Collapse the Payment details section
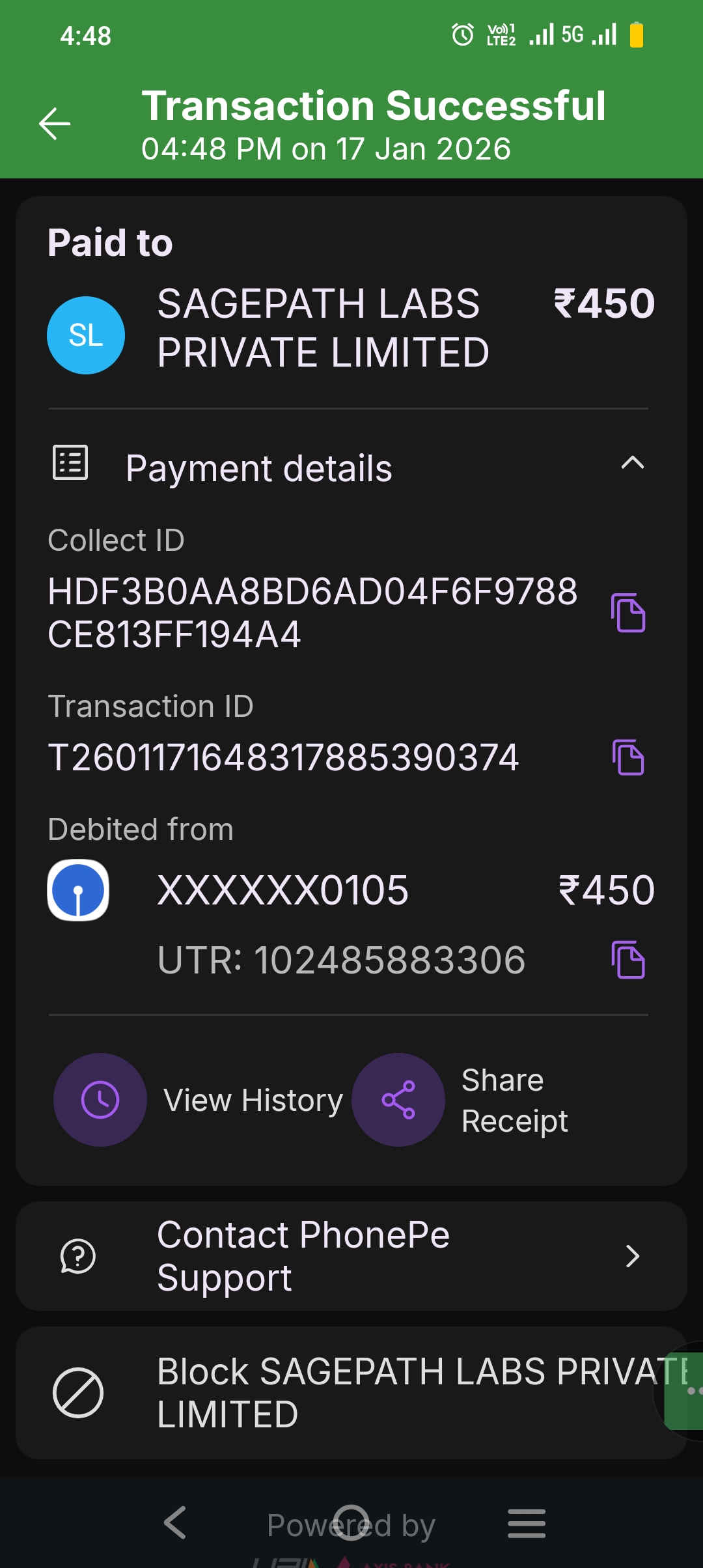Screen dimensions: 703x1568 click(632, 464)
